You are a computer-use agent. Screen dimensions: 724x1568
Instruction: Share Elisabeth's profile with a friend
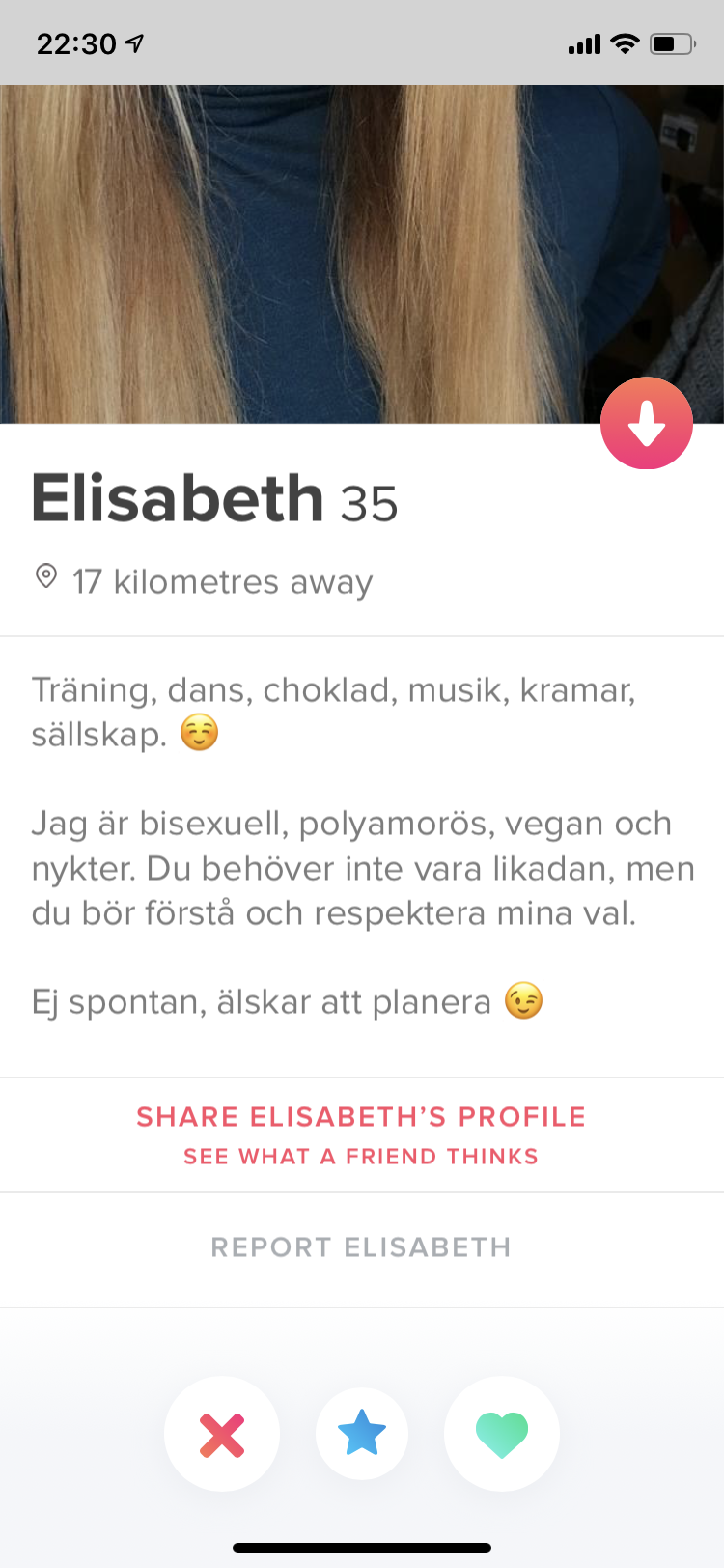pos(361,1134)
